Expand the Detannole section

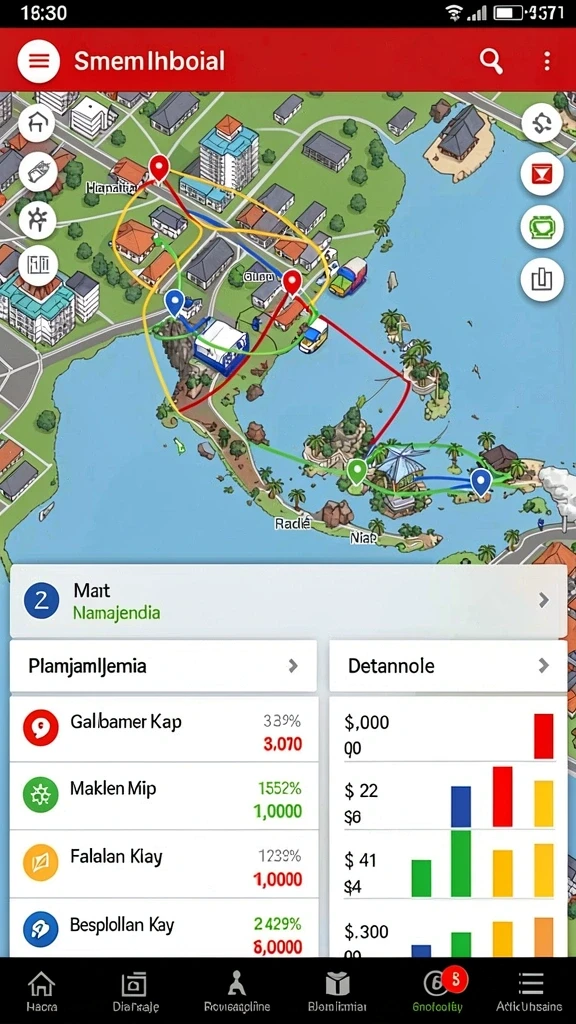pyautogui.click(x=448, y=666)
